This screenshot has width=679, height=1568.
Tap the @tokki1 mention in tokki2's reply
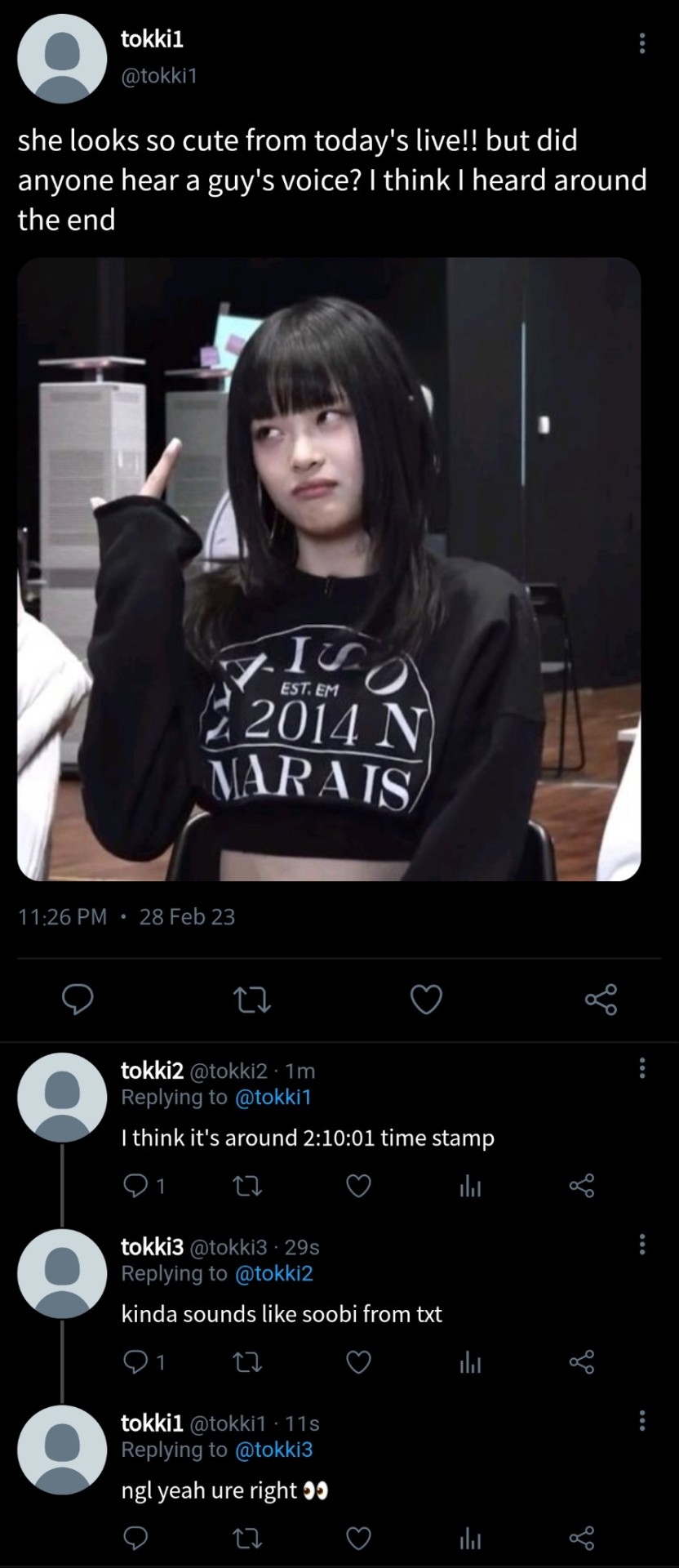[x=273, y=1097]
